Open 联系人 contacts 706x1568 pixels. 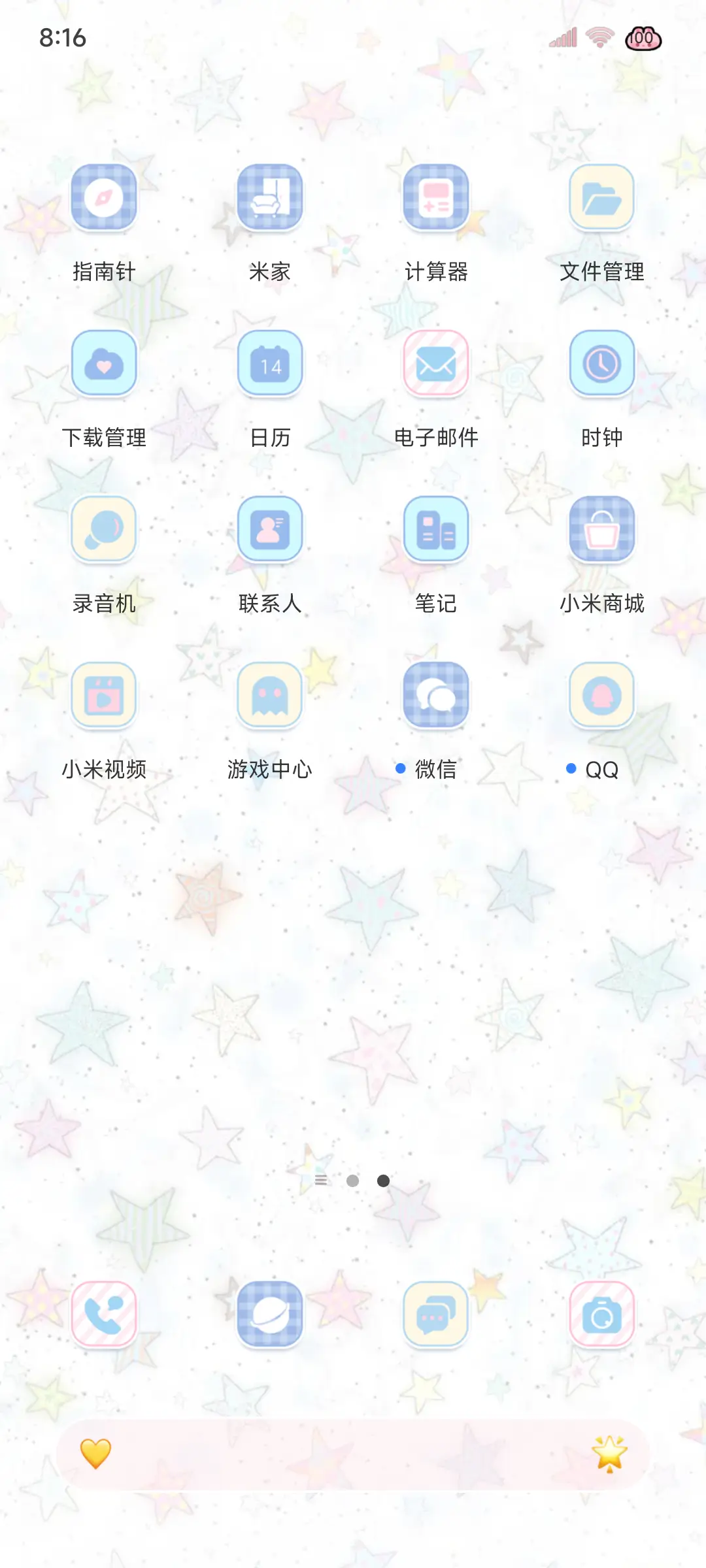pyautogui.click(x=270, y=531)
